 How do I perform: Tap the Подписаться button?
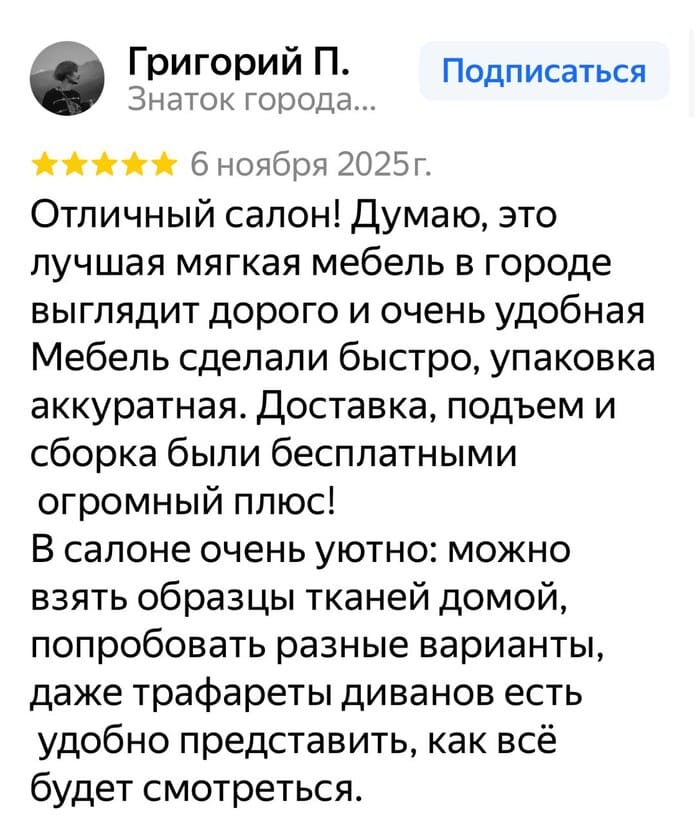click(x=543, y=71)
